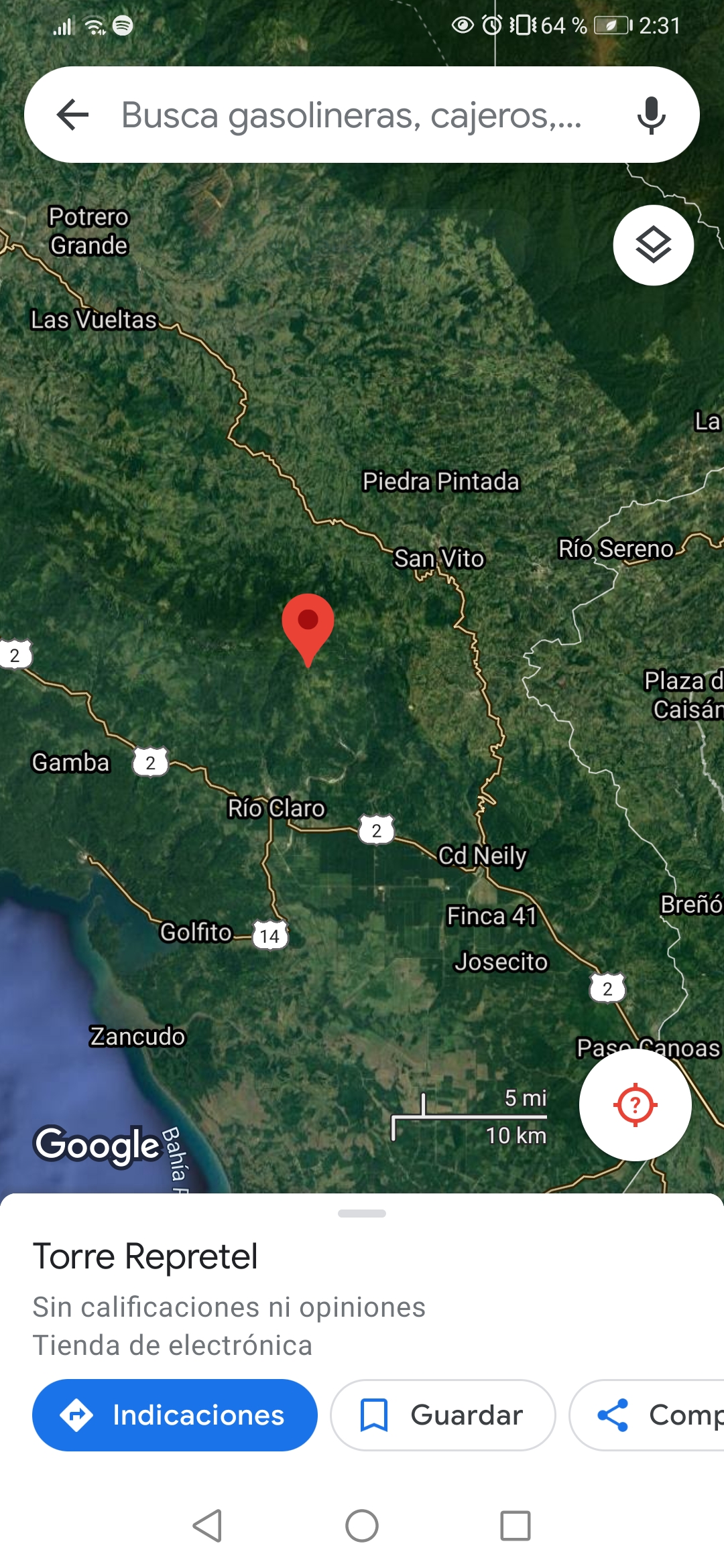Tap the red Torre Repretel map pin
Screen dimensions: 724x1568
point(308,623)
